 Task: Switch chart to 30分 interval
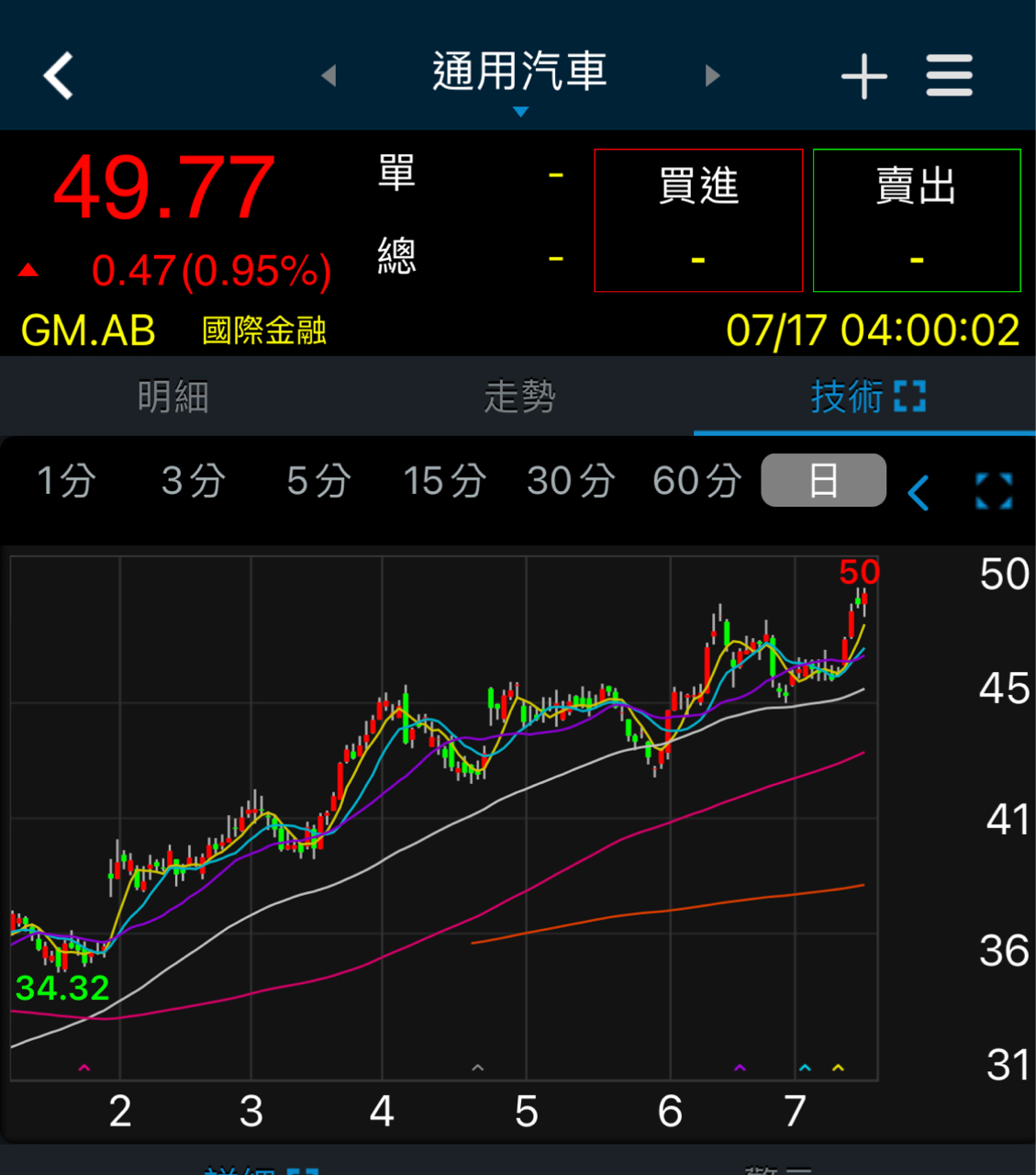571,481
